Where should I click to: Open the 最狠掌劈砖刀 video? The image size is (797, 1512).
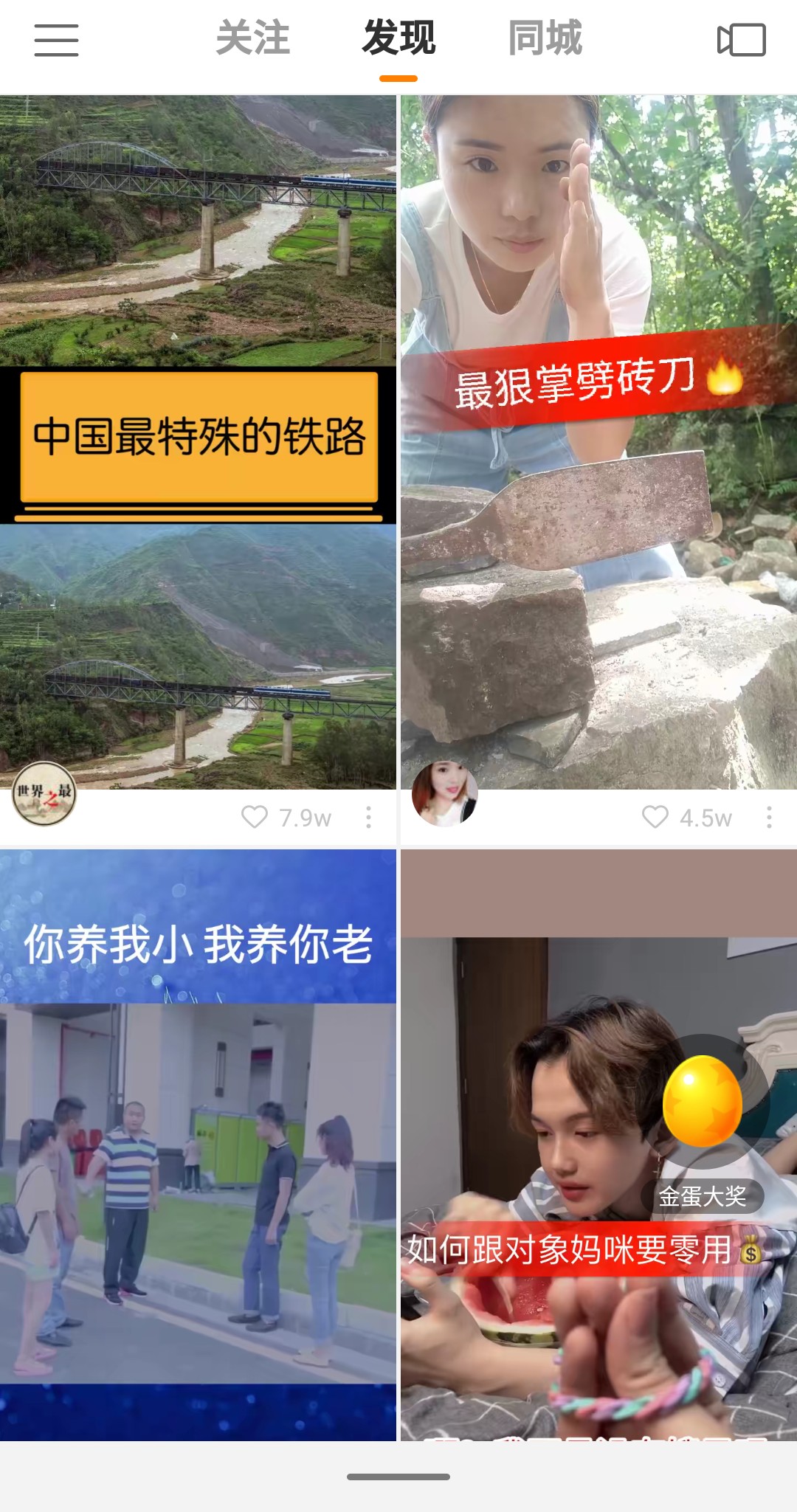click(598, 442)
